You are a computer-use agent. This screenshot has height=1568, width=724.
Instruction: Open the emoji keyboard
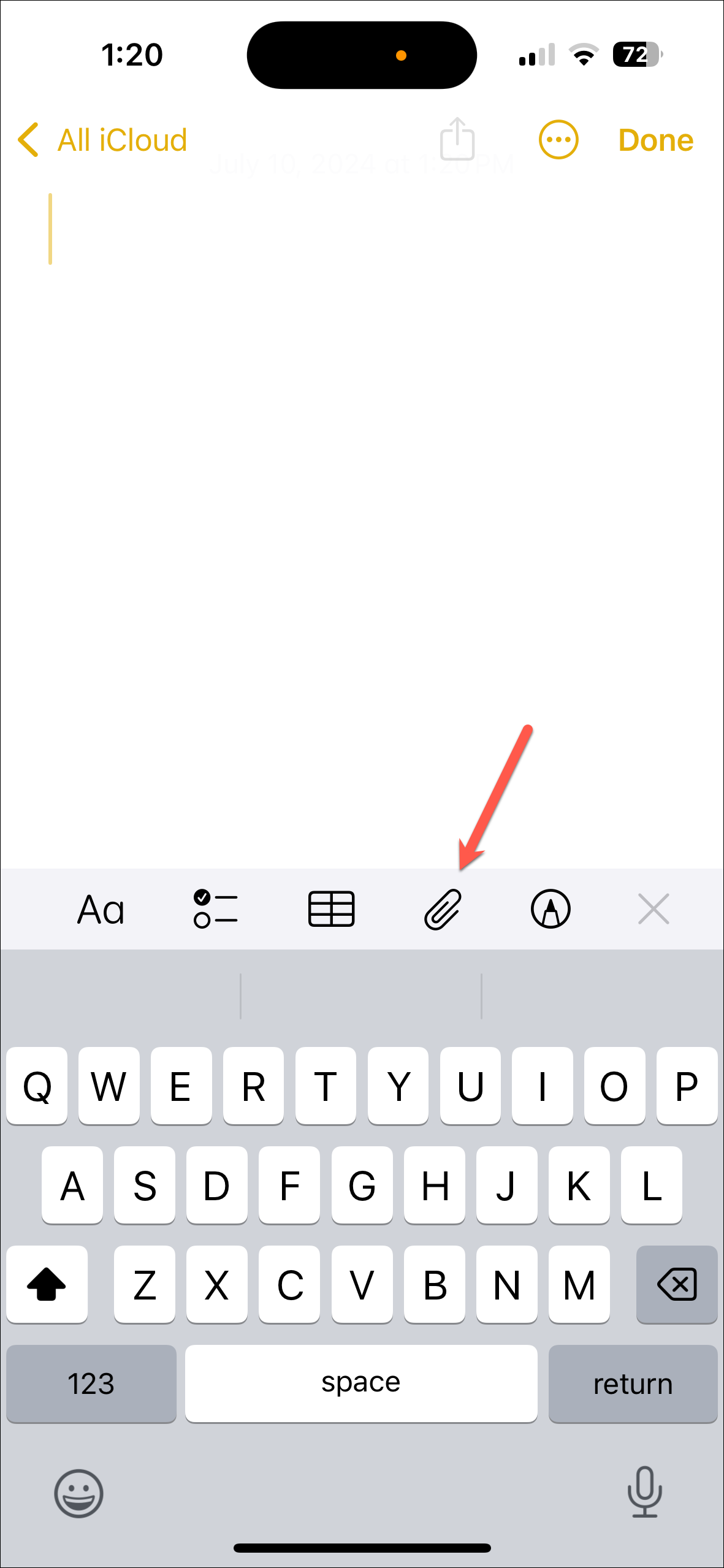[x=78, y=1493]
